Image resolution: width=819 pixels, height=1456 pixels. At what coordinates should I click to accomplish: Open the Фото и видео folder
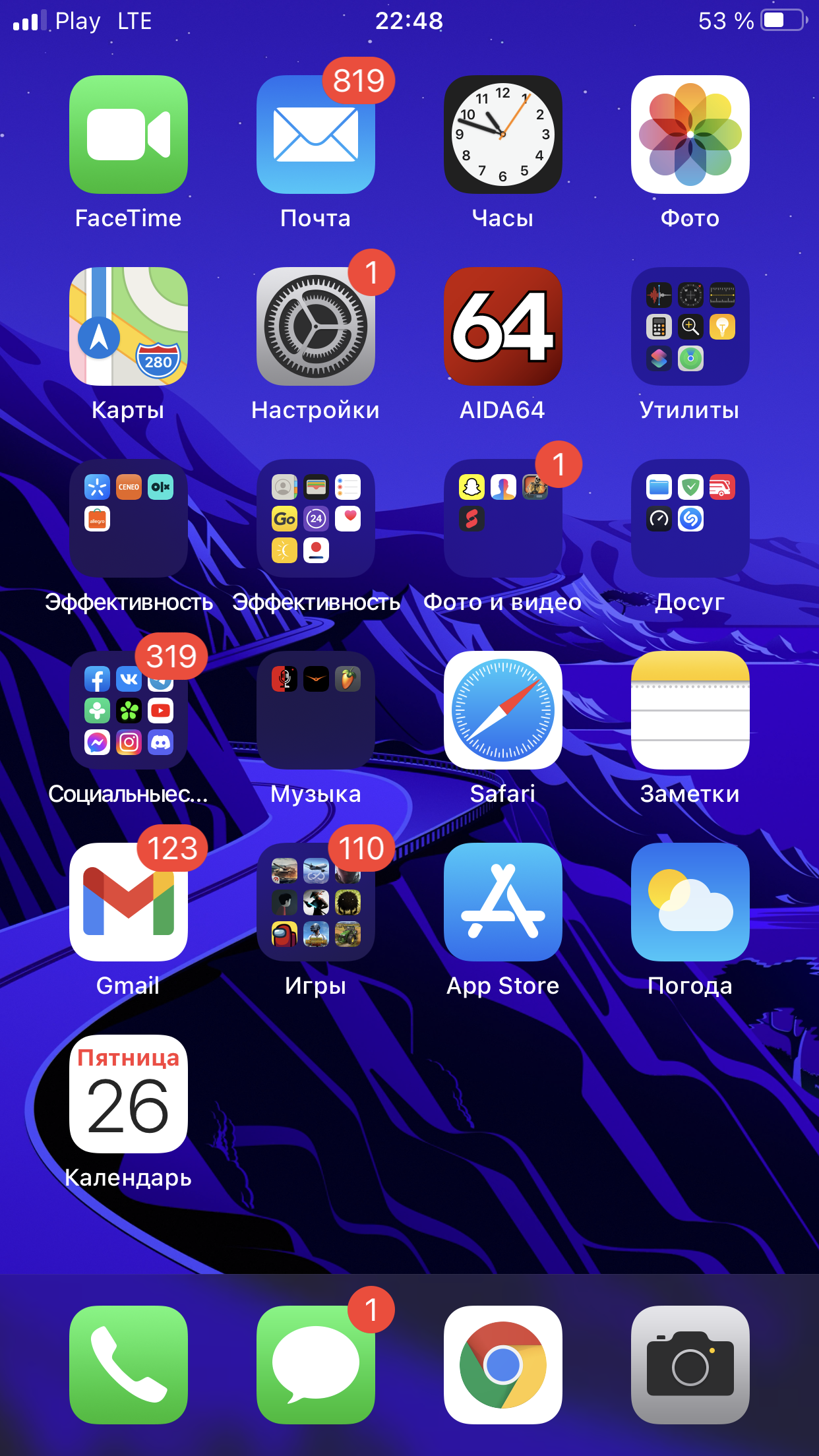(502, 518)
